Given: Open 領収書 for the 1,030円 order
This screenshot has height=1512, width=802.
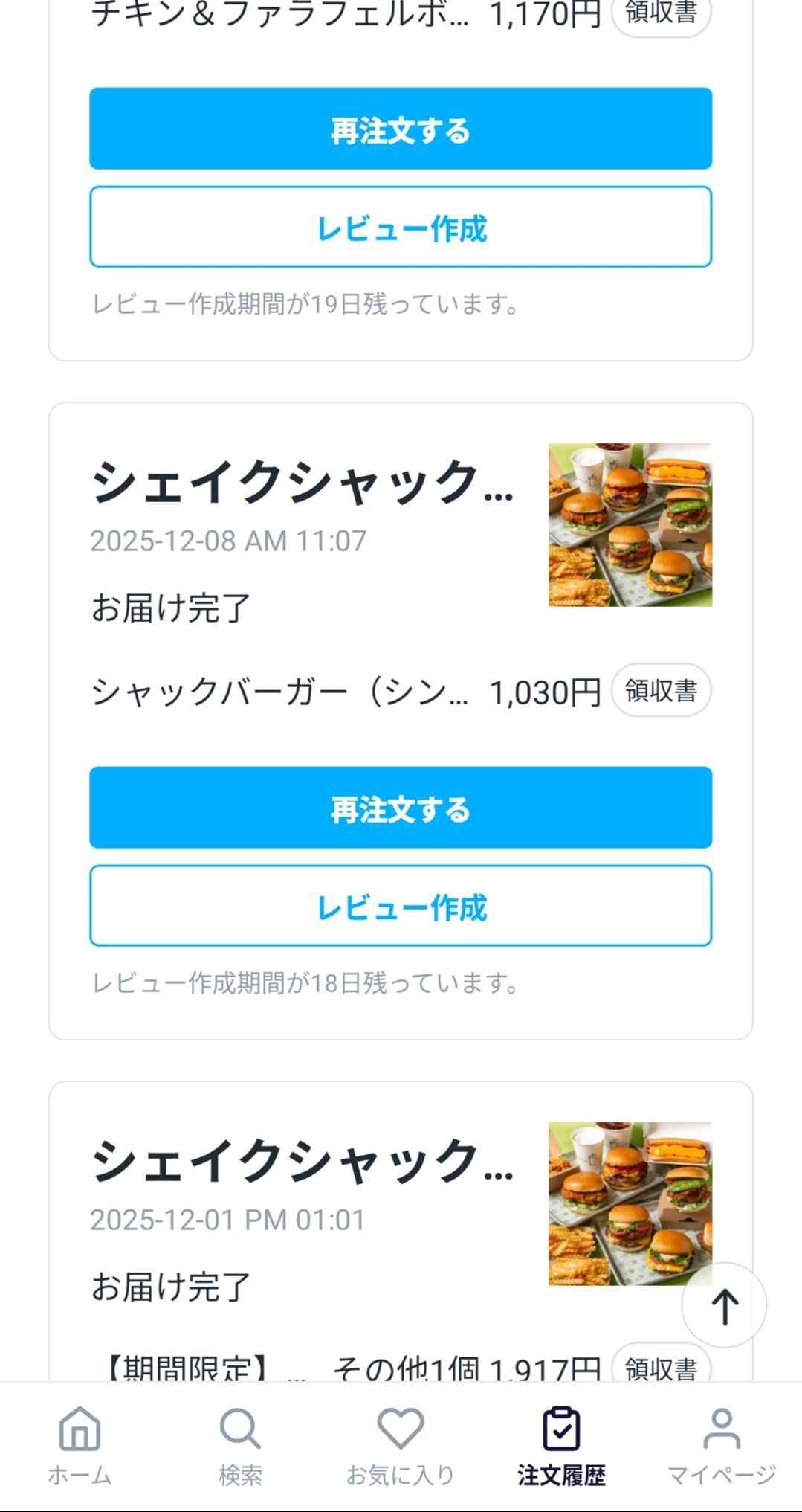Looking at the screenshot, I should tap(661, 690).
